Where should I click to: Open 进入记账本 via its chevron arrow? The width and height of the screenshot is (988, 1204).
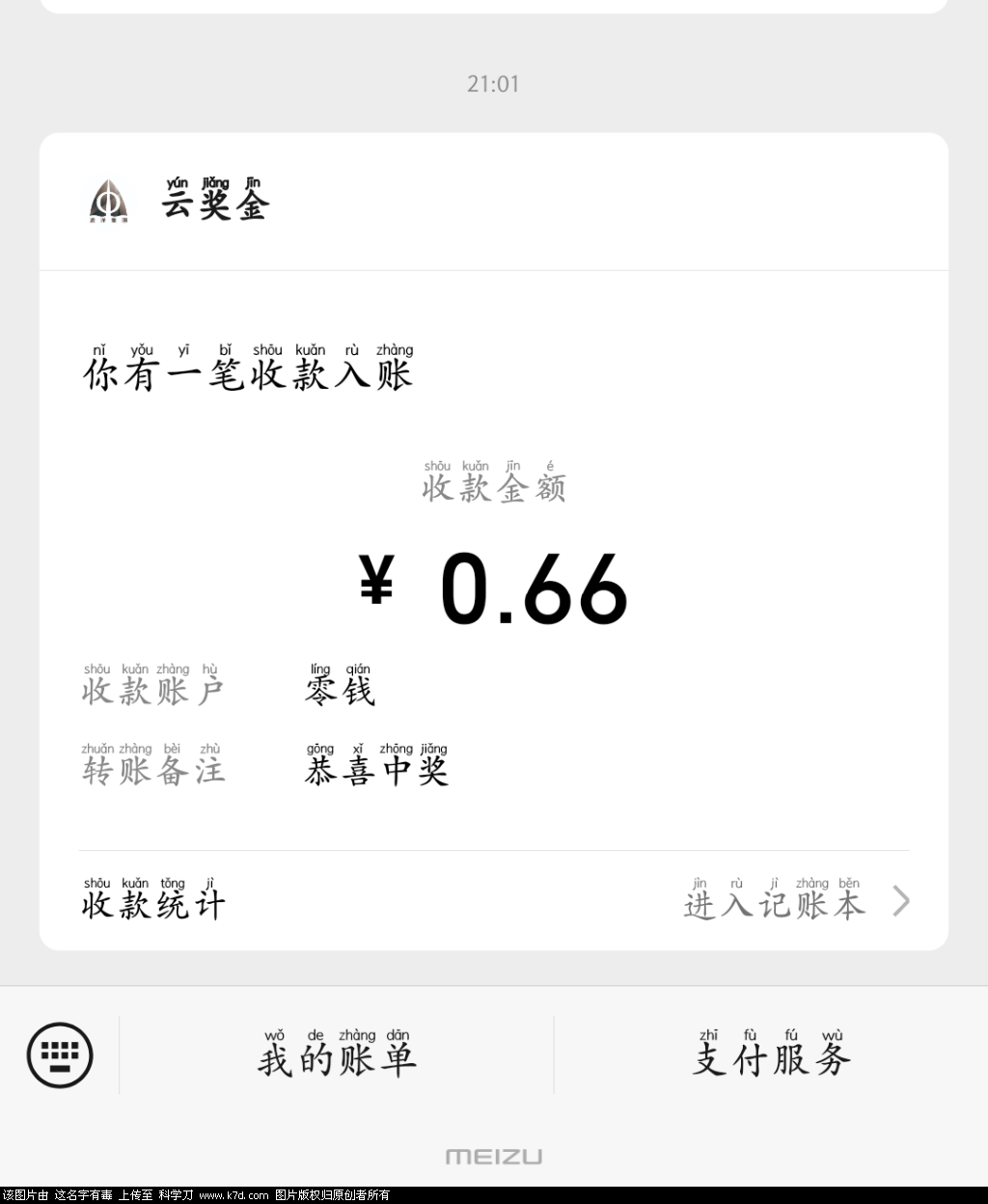(899, 900)
